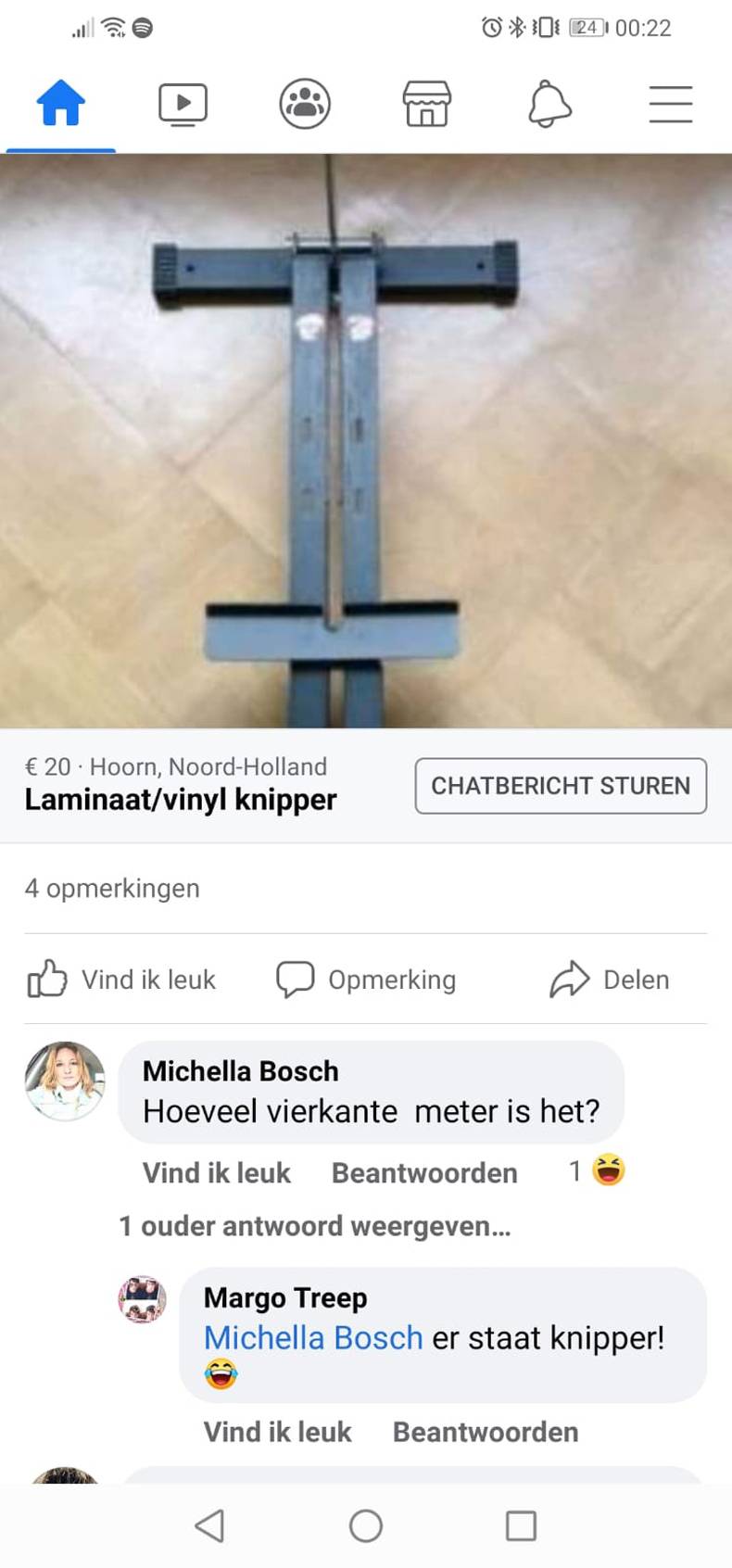
Task: Open the hamburger menu
Action: 670,103
